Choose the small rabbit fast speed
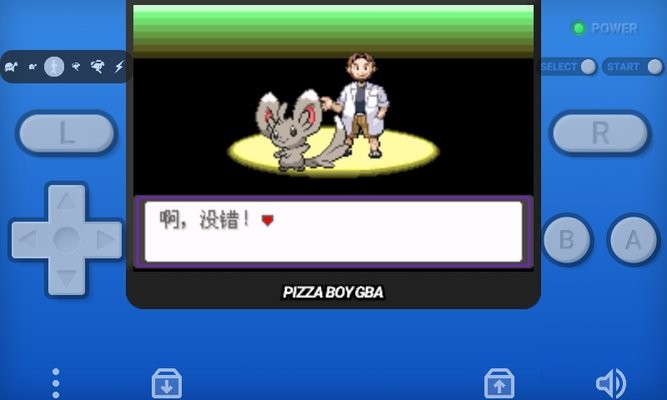Viewport: 667px width, 400px height. 75,66
